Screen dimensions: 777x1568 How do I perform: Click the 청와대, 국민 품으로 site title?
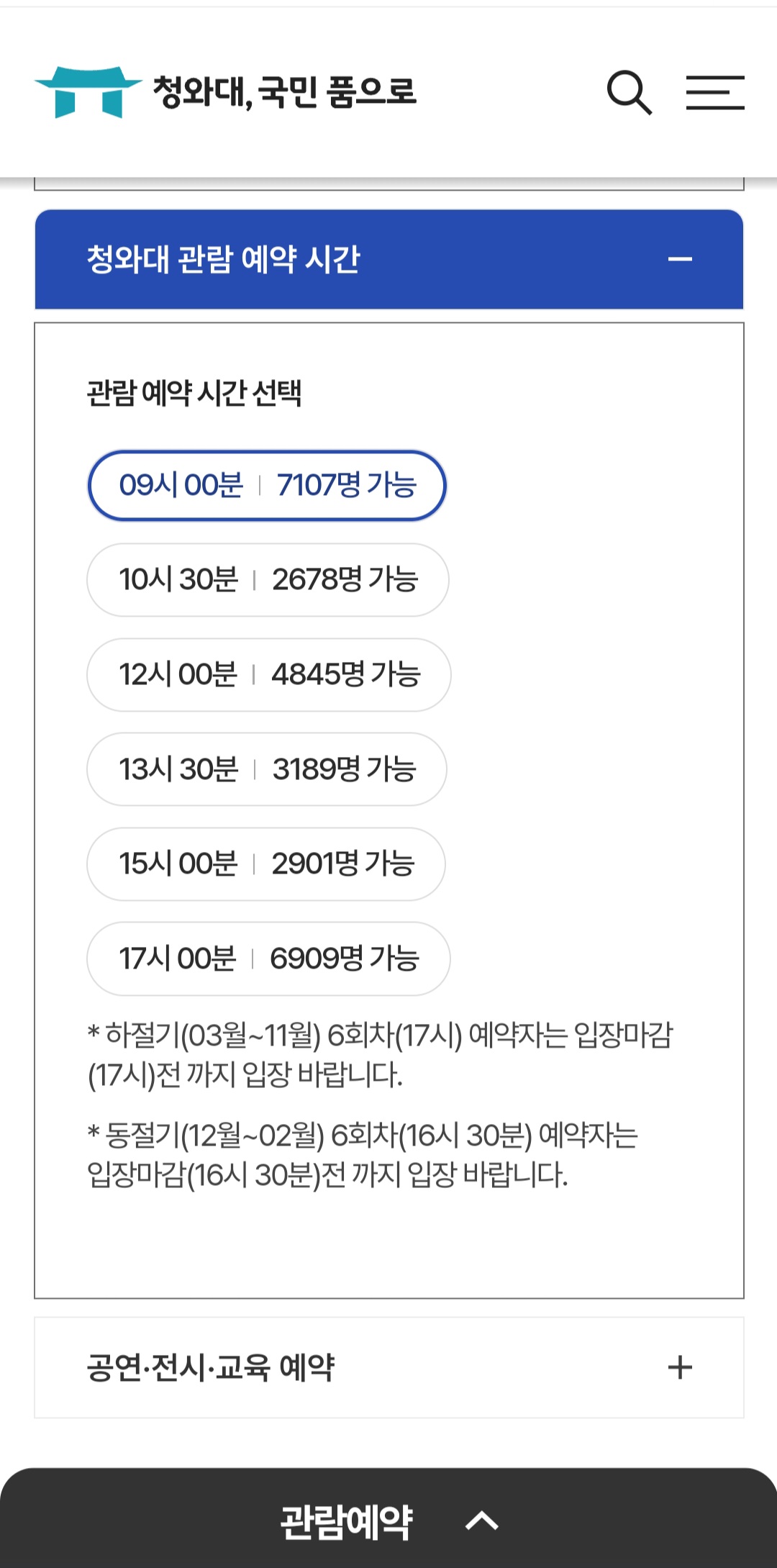[x=284, y=91]
